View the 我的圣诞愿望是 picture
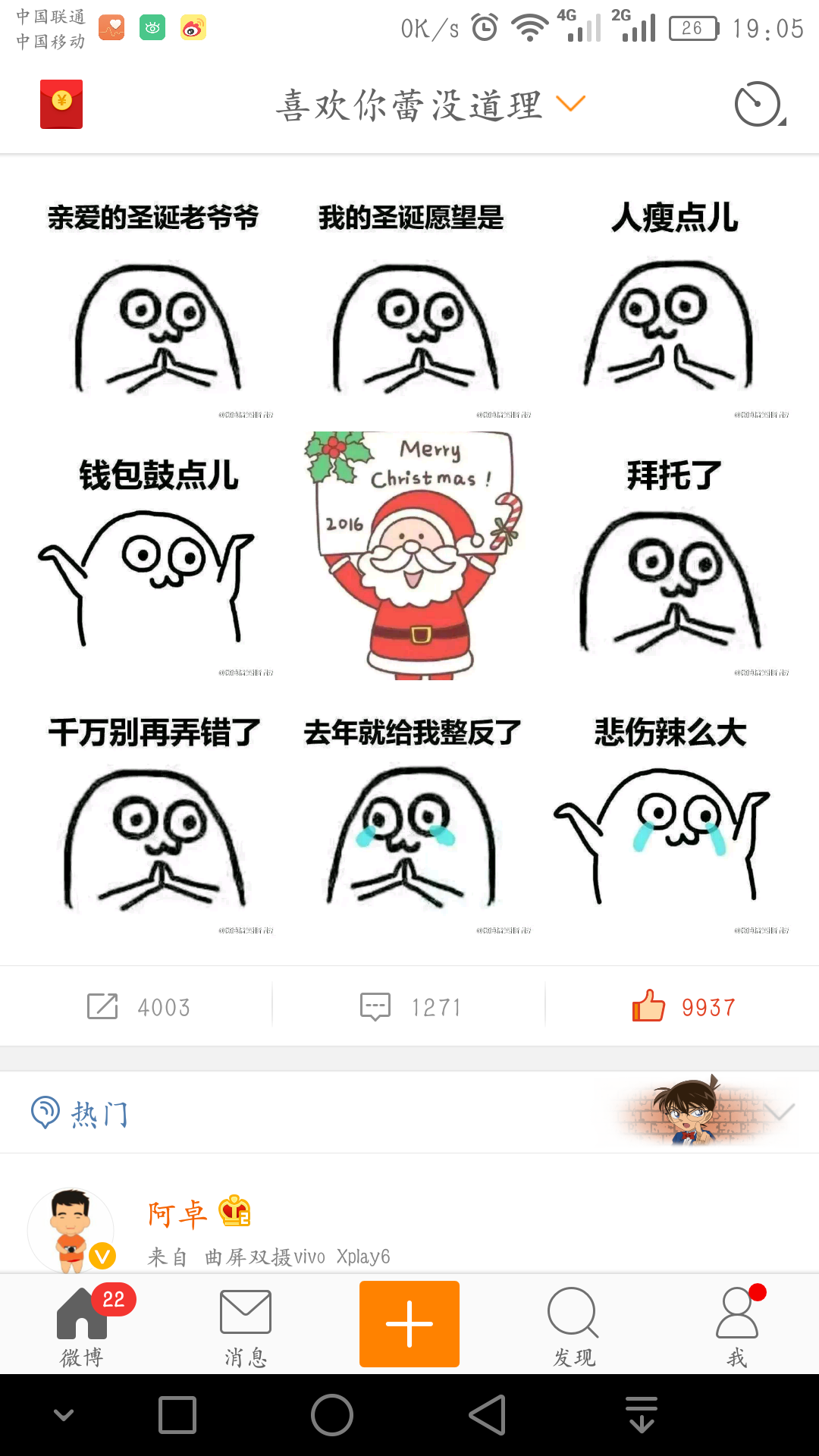 409,294
